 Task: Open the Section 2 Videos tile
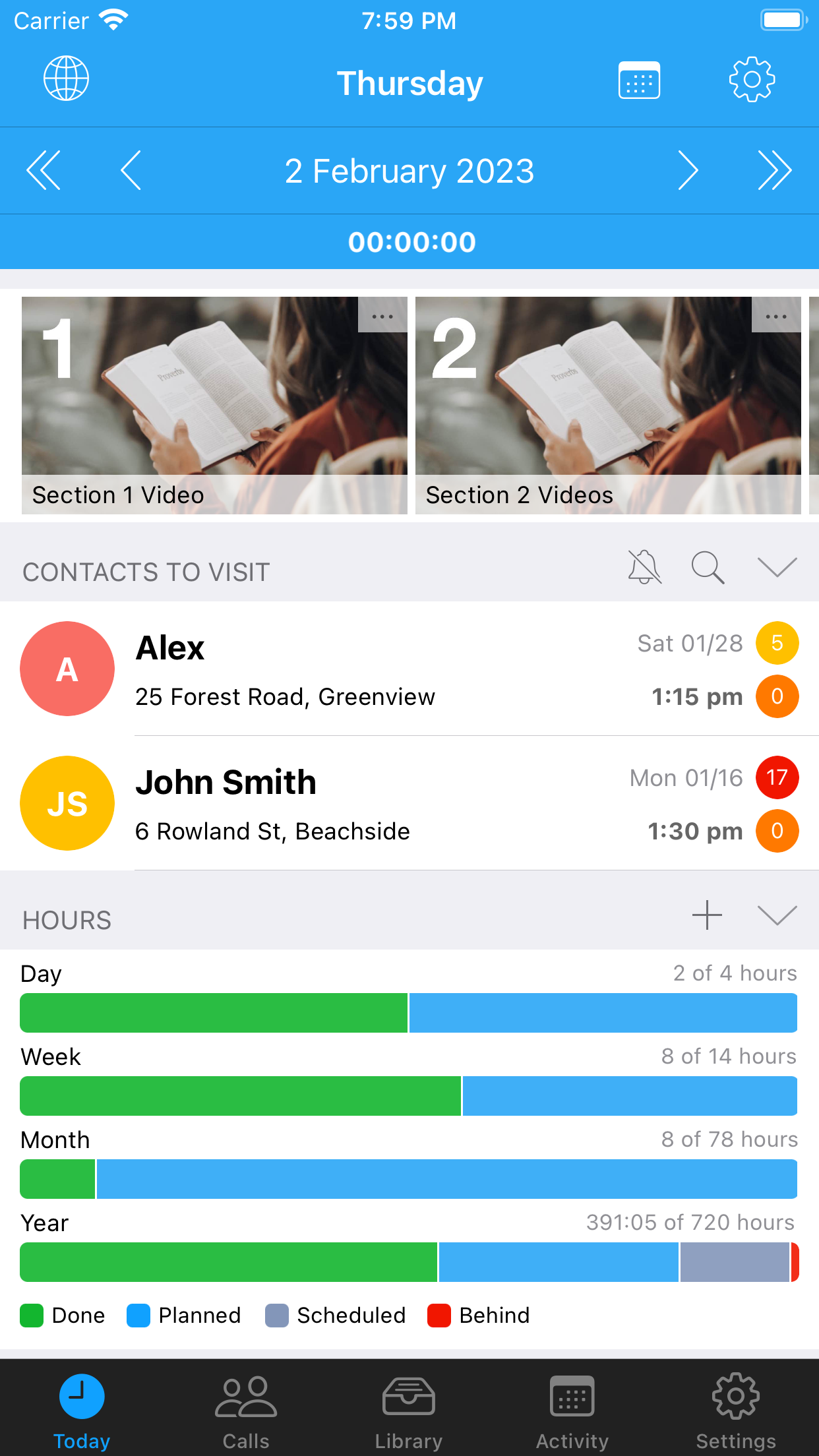pos(608,405)
